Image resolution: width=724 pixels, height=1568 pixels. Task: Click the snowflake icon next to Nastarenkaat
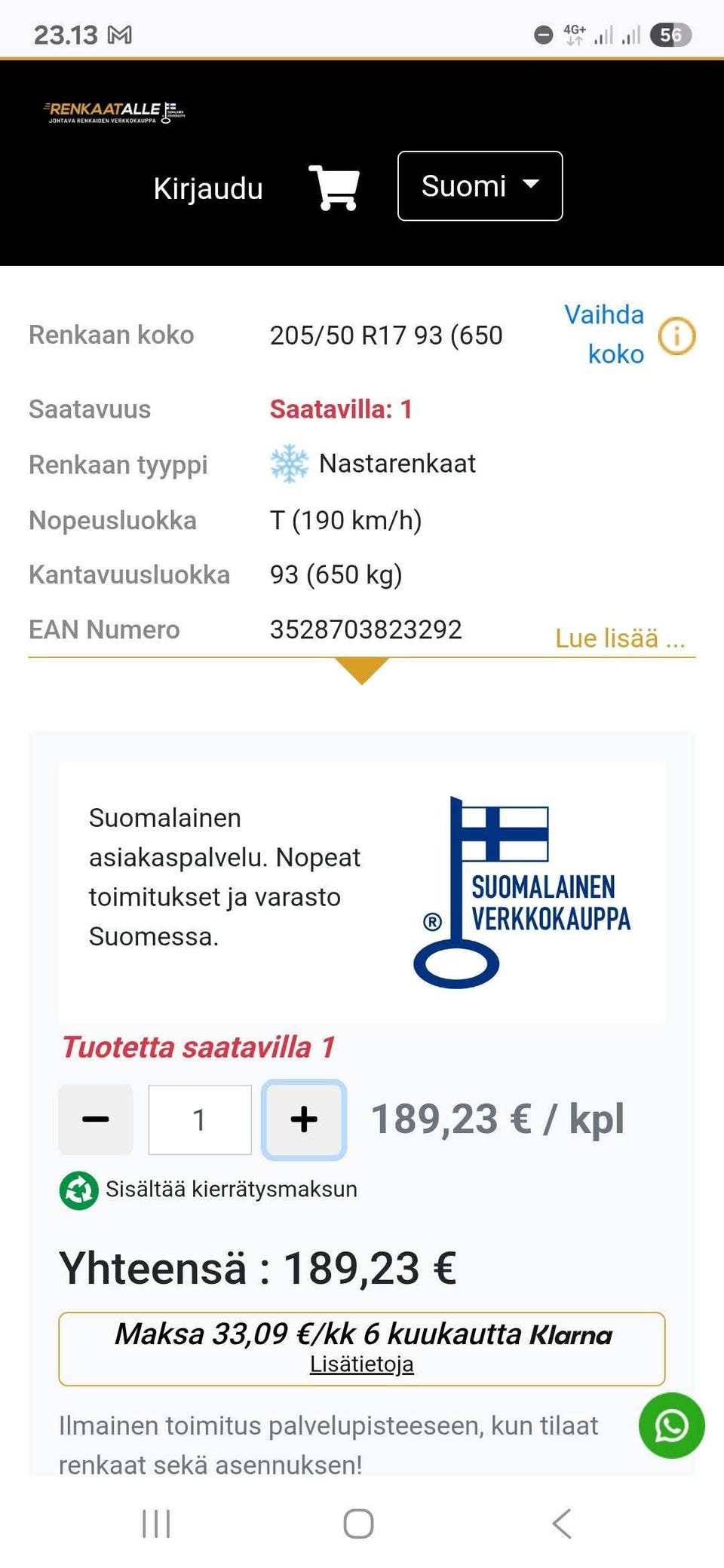pyautogui.click(x=290, y=463)
